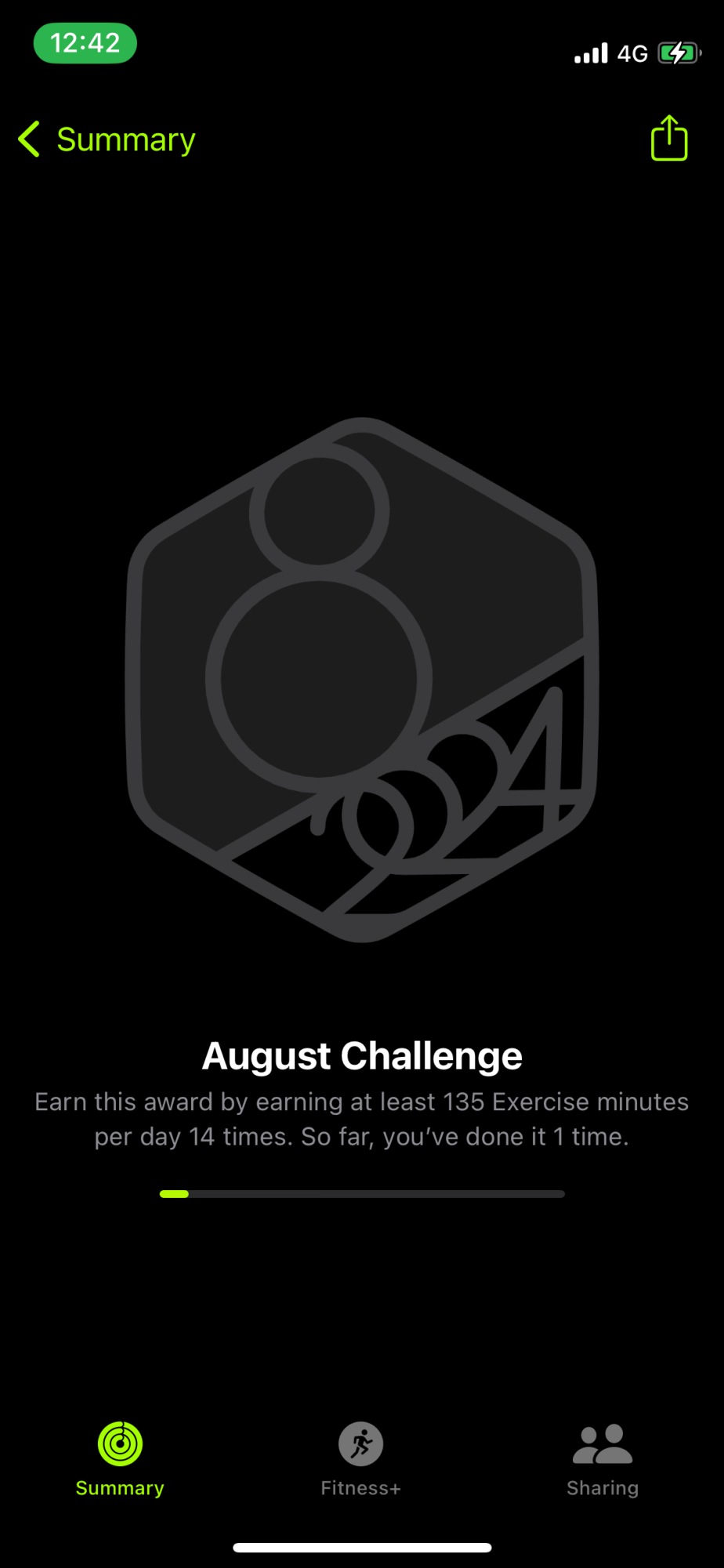Image resolution: width=724 pixels, height=1568 pixels.
Task: Open the Summary tab
Action: point(120,1458)
